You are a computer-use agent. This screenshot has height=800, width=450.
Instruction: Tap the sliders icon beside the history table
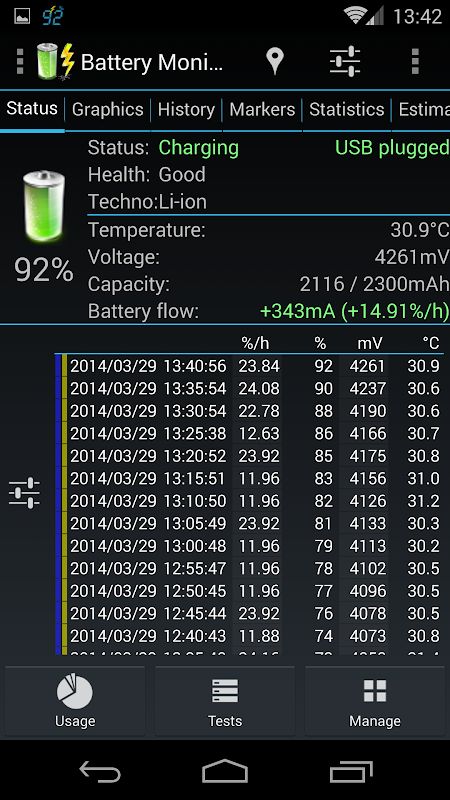tap(24, 493)
